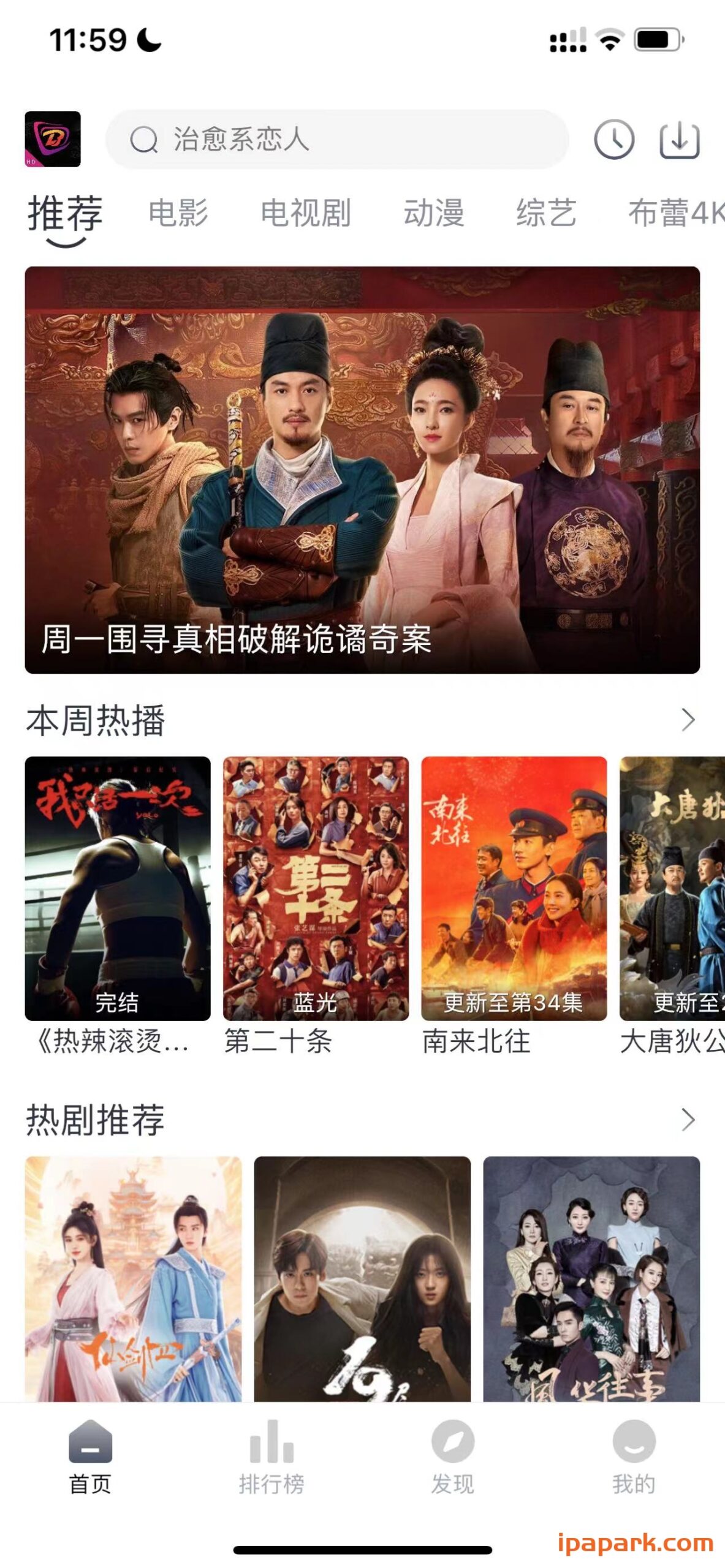Switch to the 电视剧 tab
Viewport: 725px width, 1568px height.
tap(305, 213)
